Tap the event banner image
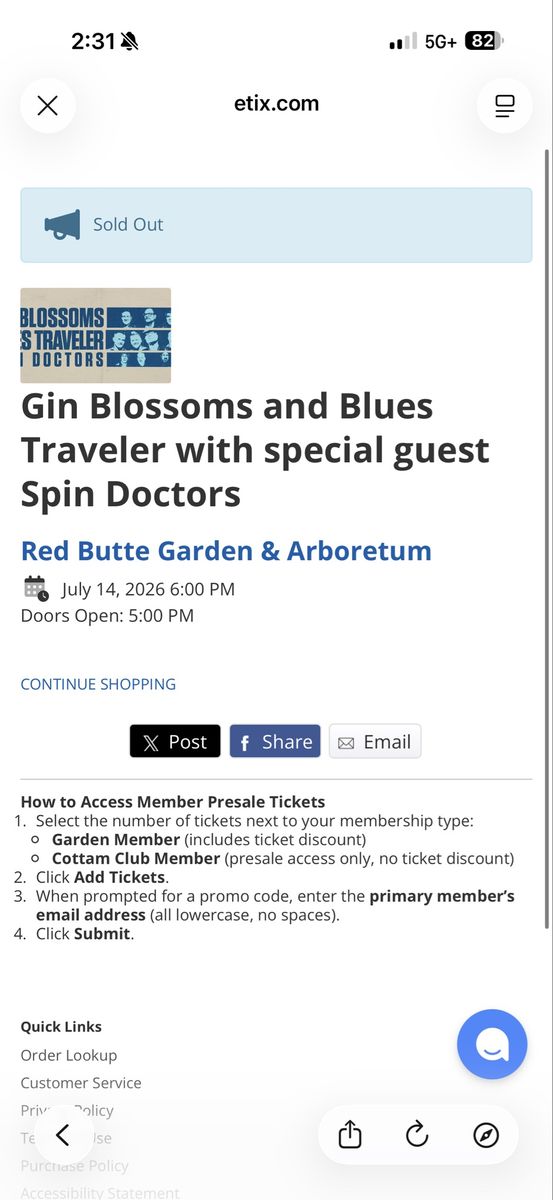This screenshot has height=1200, width=553. 96,336
